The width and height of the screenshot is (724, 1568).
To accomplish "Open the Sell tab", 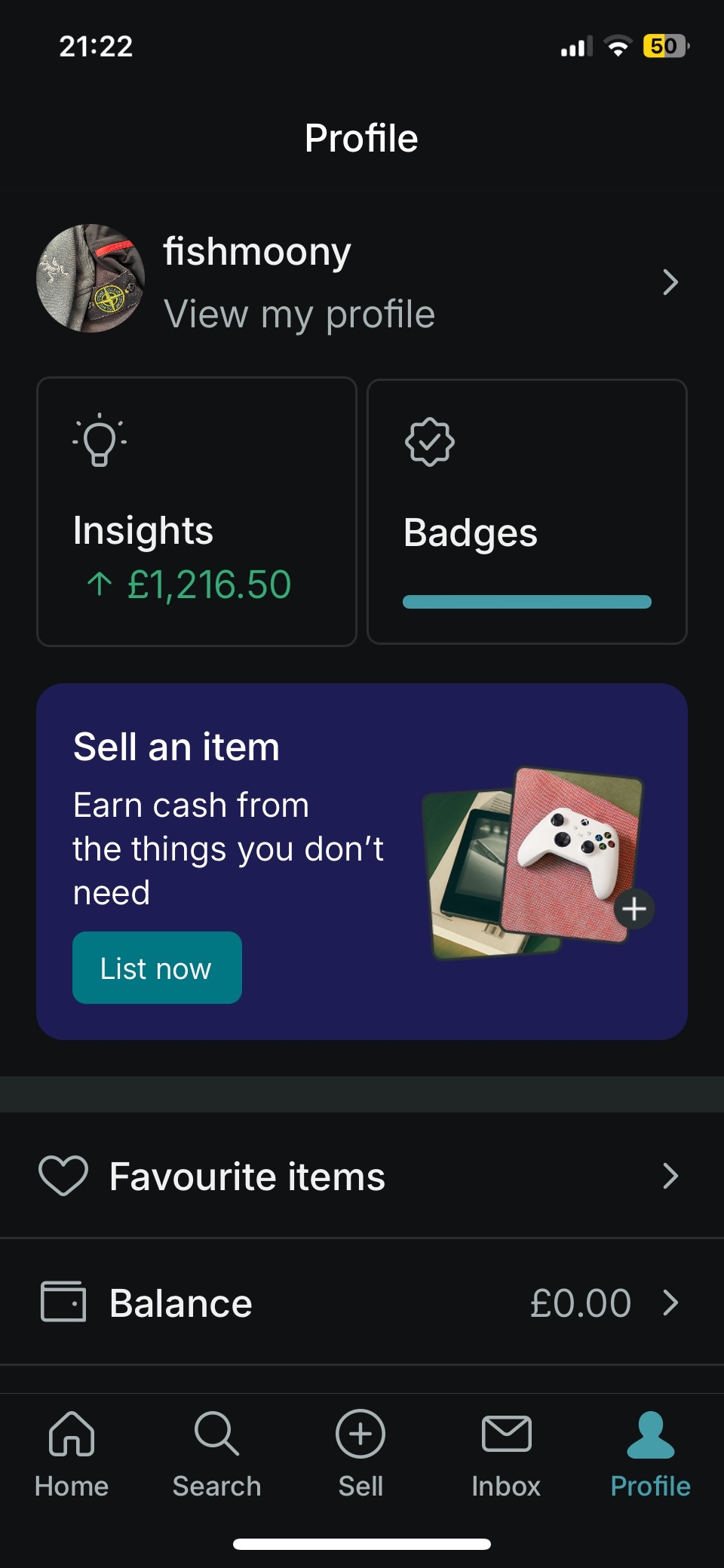I will click(360, 1454).
